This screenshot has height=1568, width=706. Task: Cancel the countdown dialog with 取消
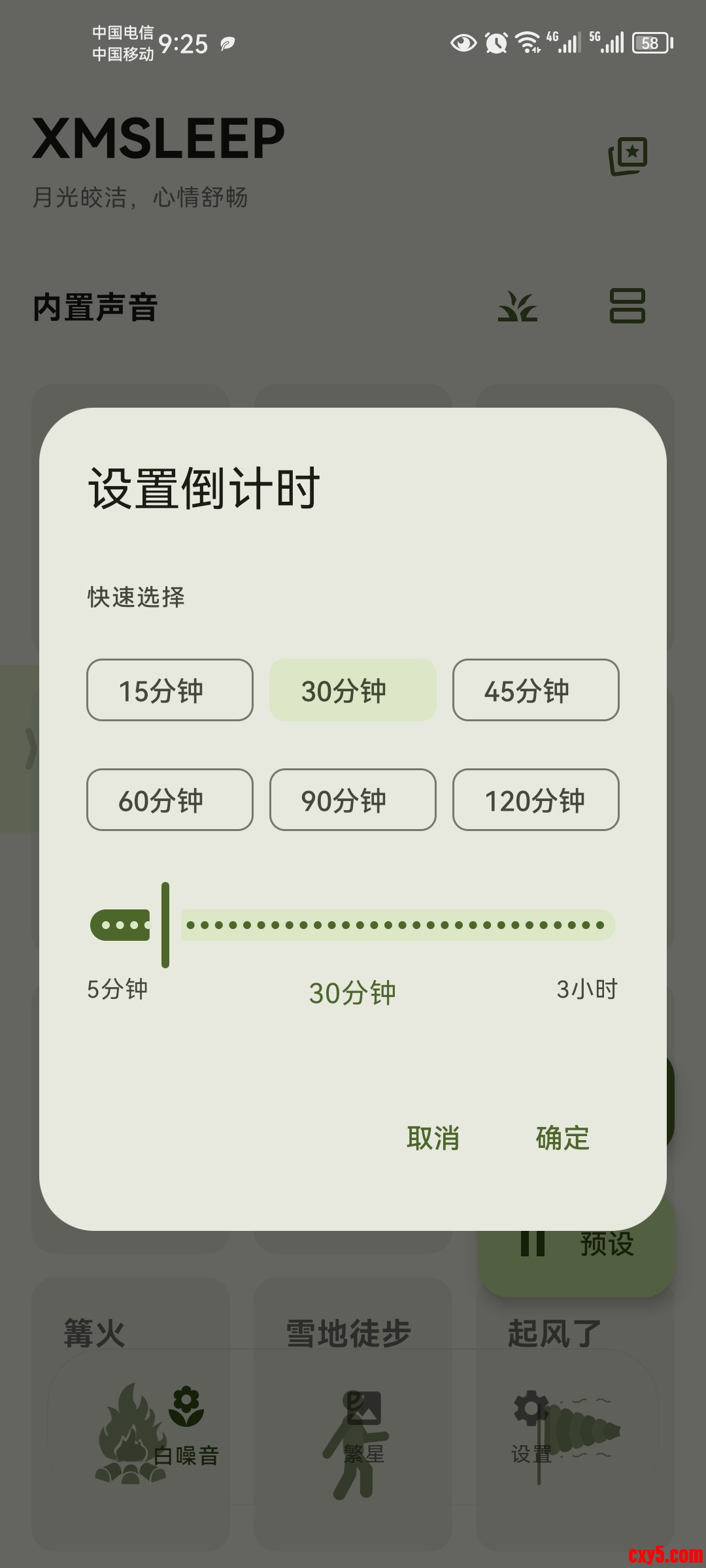tap(433, 1138)
